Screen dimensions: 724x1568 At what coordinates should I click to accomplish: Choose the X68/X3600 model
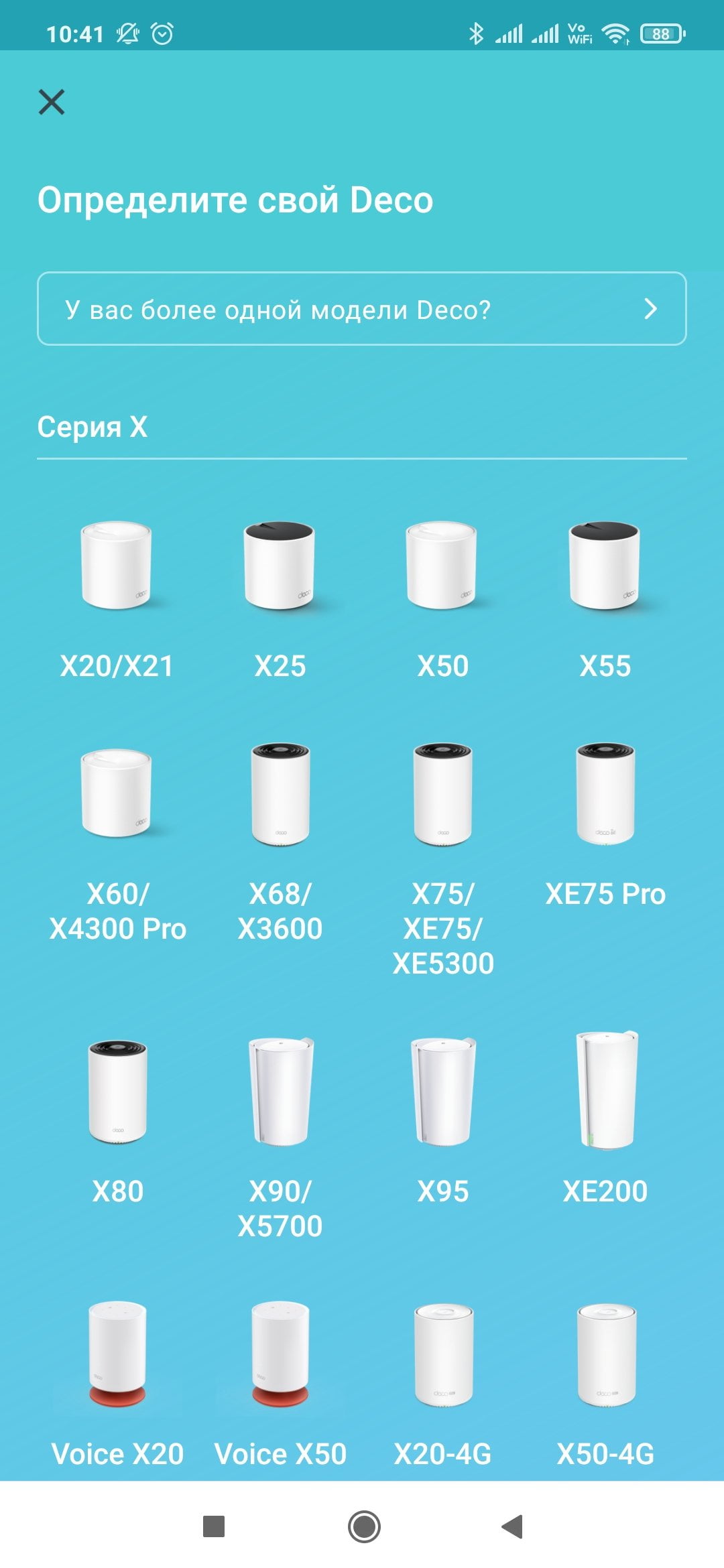(x=280, y=844)
